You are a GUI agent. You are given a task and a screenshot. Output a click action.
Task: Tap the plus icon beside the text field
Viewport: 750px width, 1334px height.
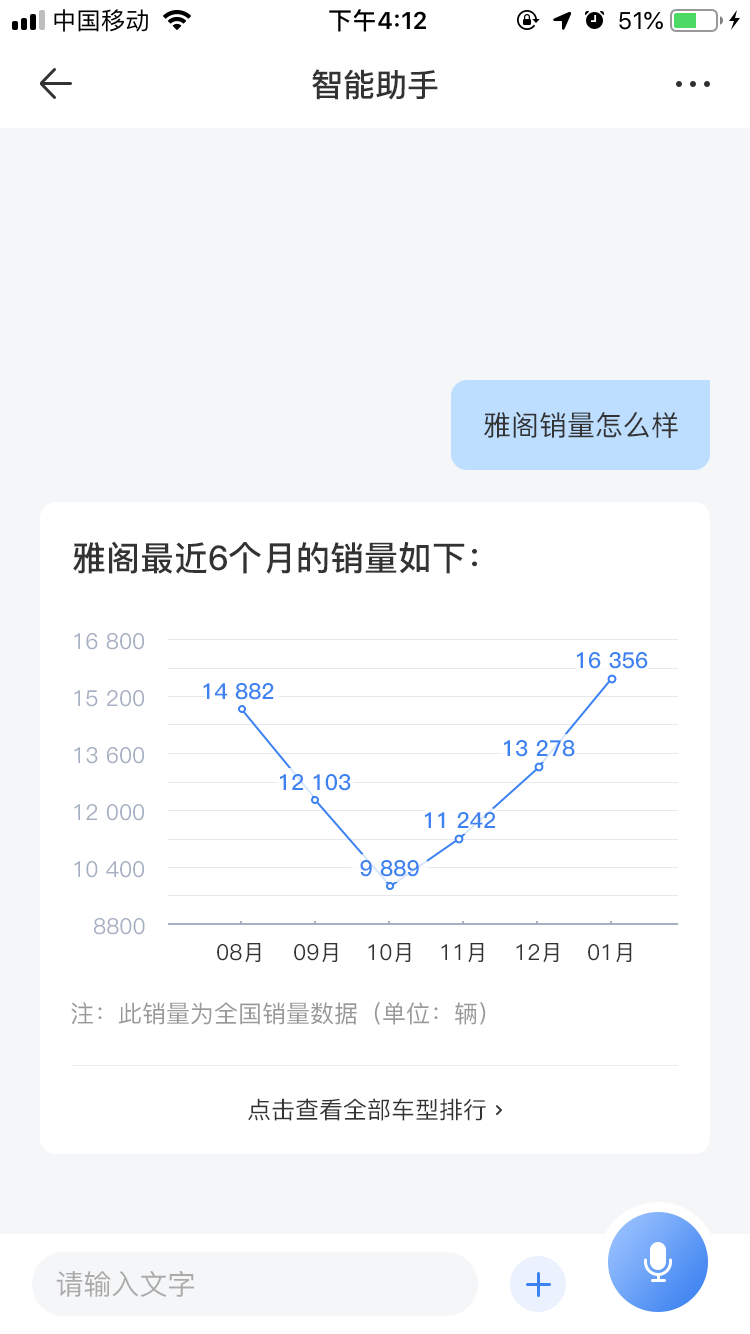[x=538, y=1284]
